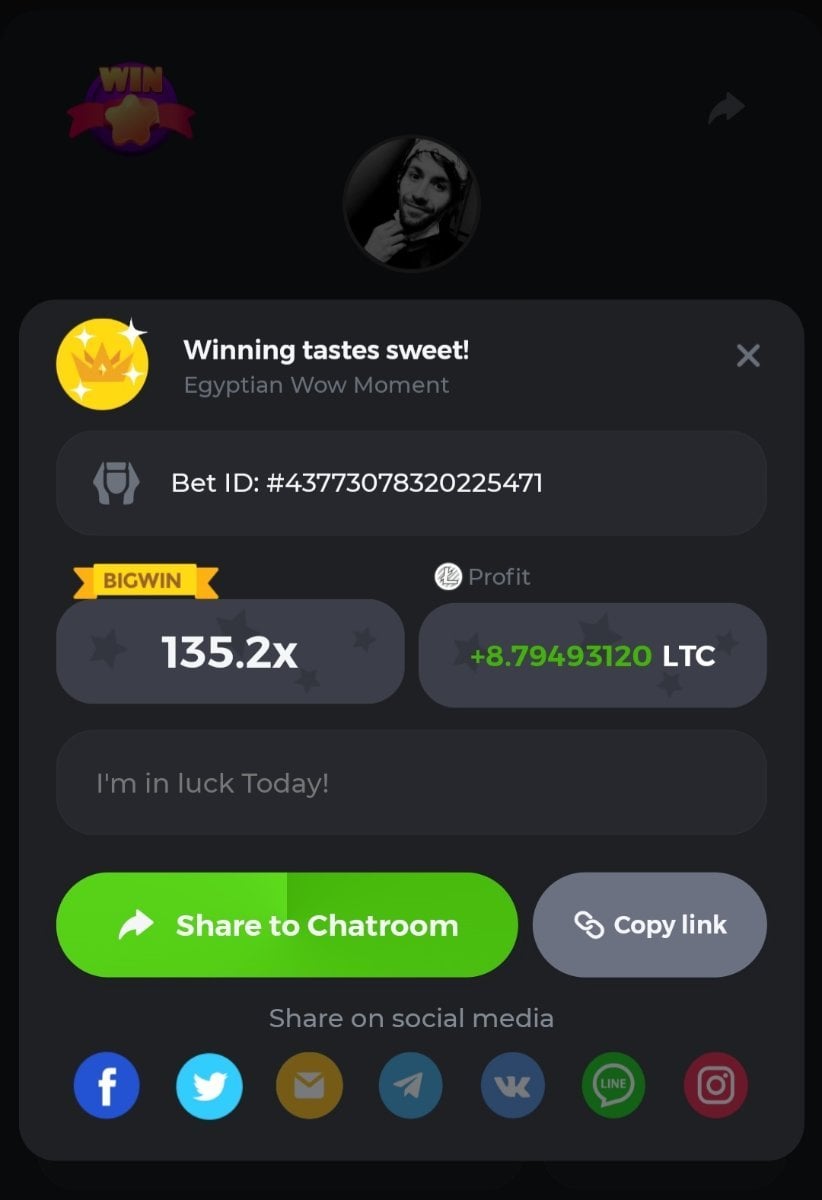
Task: Close the Winning tastes sweet dialog
Action: point(748,356)
